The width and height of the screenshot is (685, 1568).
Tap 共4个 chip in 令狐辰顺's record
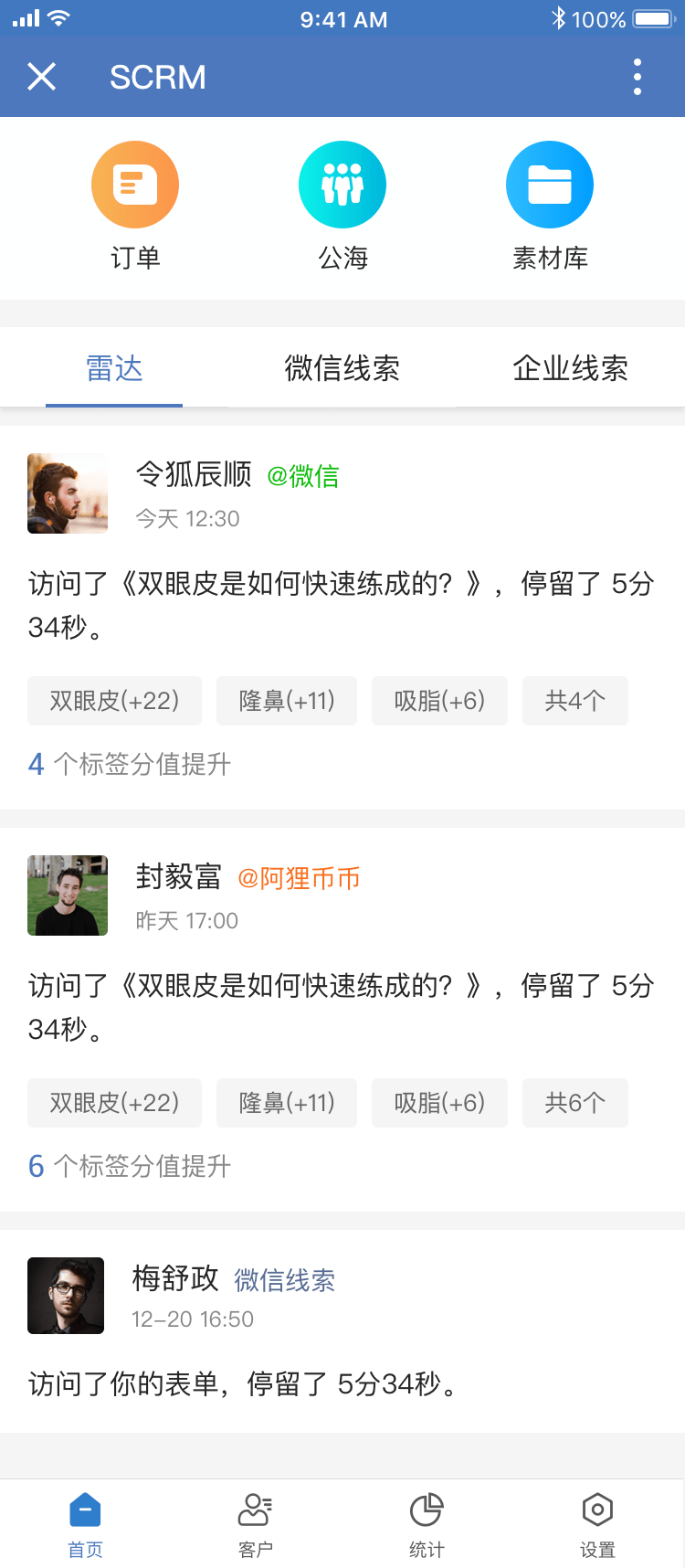[575, 701]
